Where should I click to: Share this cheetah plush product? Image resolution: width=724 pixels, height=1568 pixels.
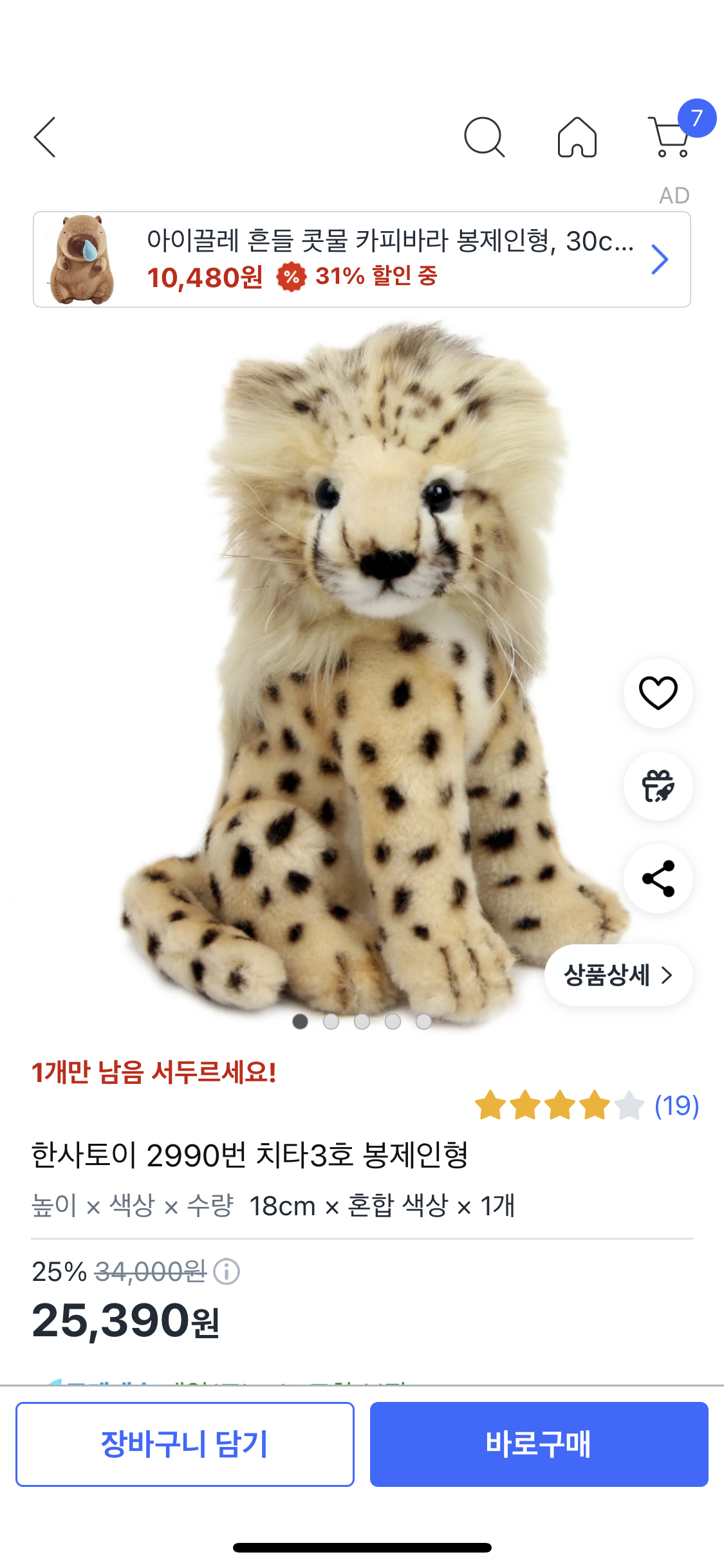658,879
